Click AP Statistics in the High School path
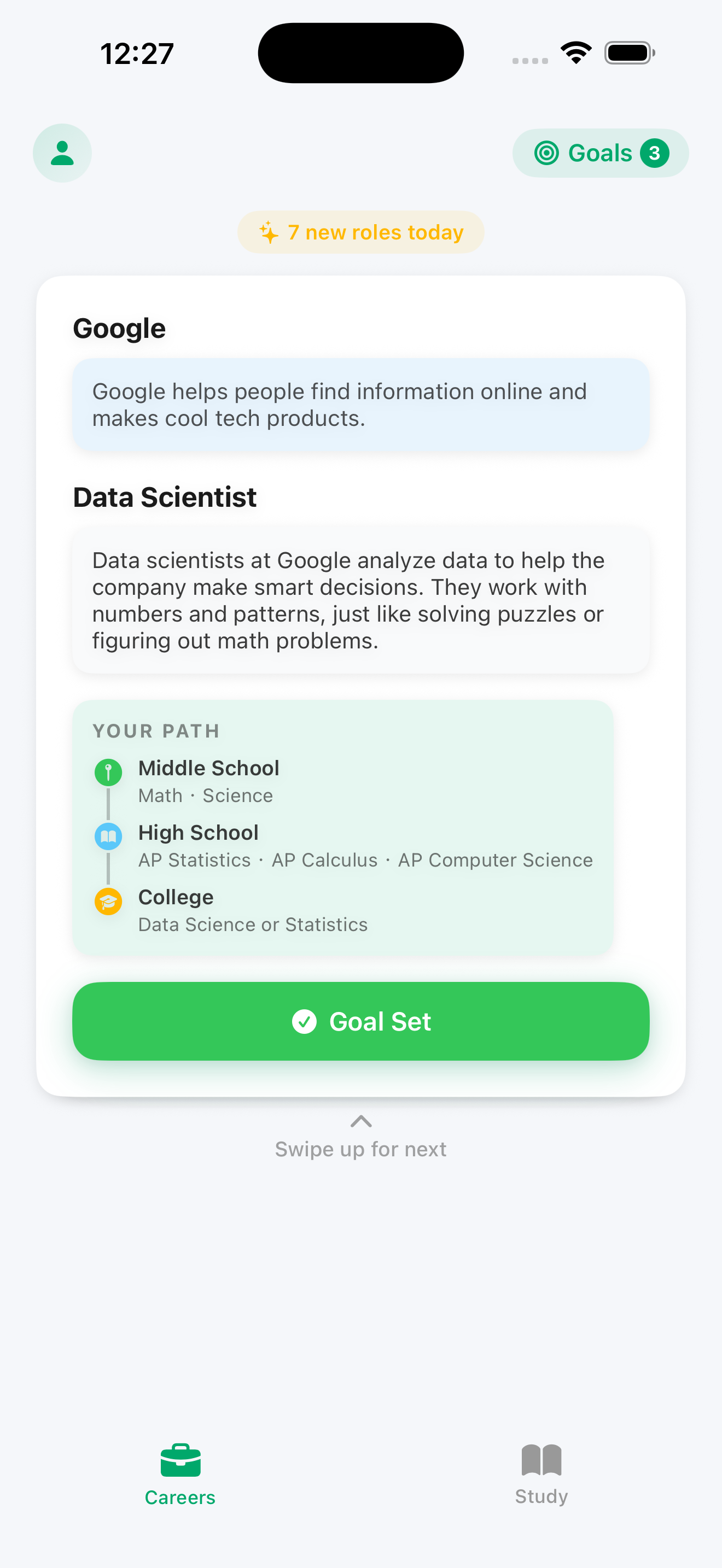722x1568 pixels. click(x=194, y=859)
